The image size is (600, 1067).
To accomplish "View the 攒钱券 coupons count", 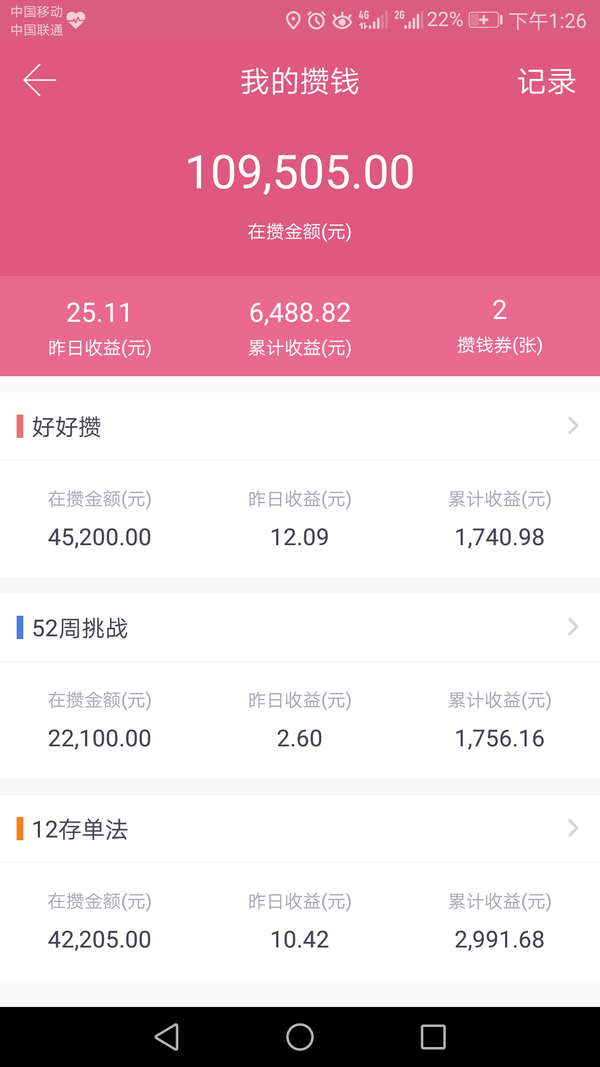I will pos(499,327).
